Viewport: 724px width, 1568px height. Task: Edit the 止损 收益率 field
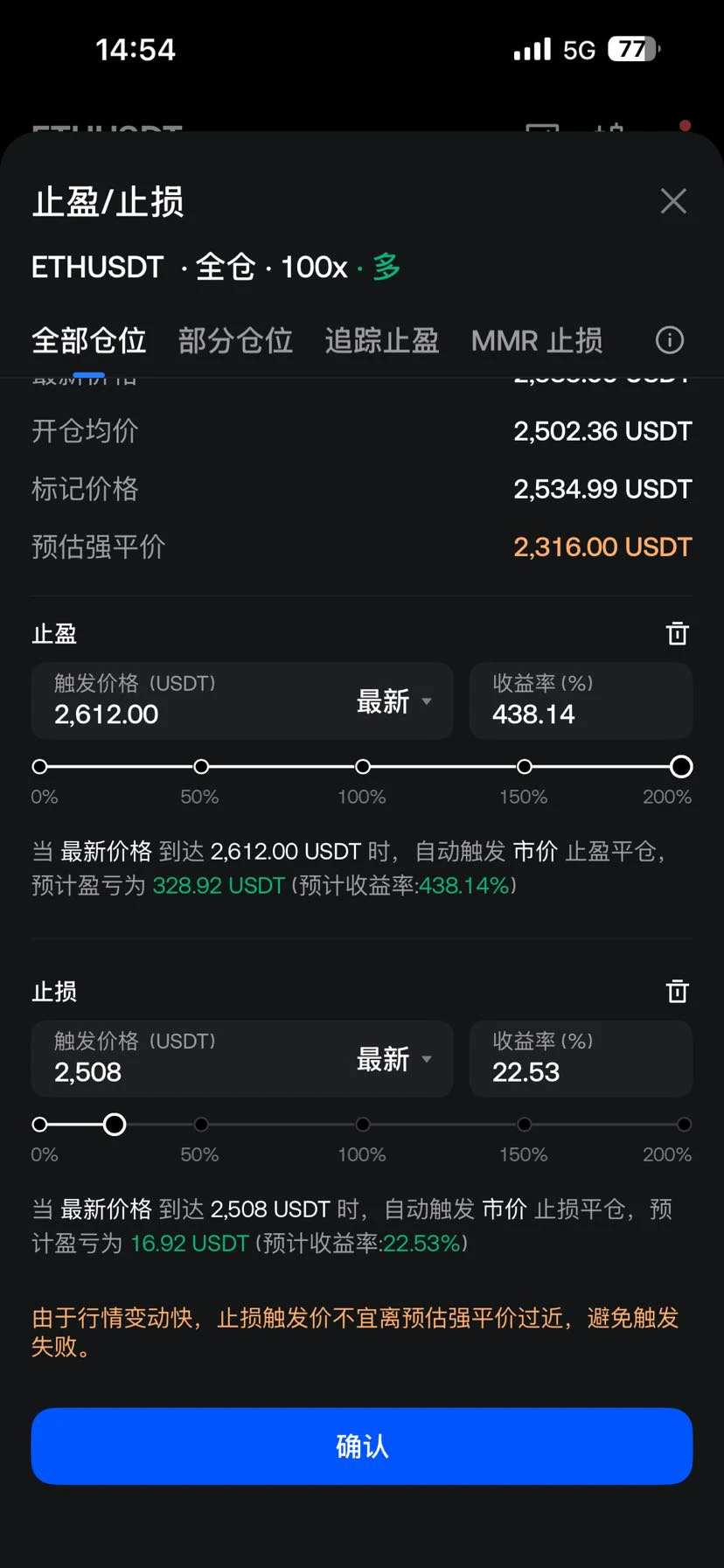click(581, 1058)
